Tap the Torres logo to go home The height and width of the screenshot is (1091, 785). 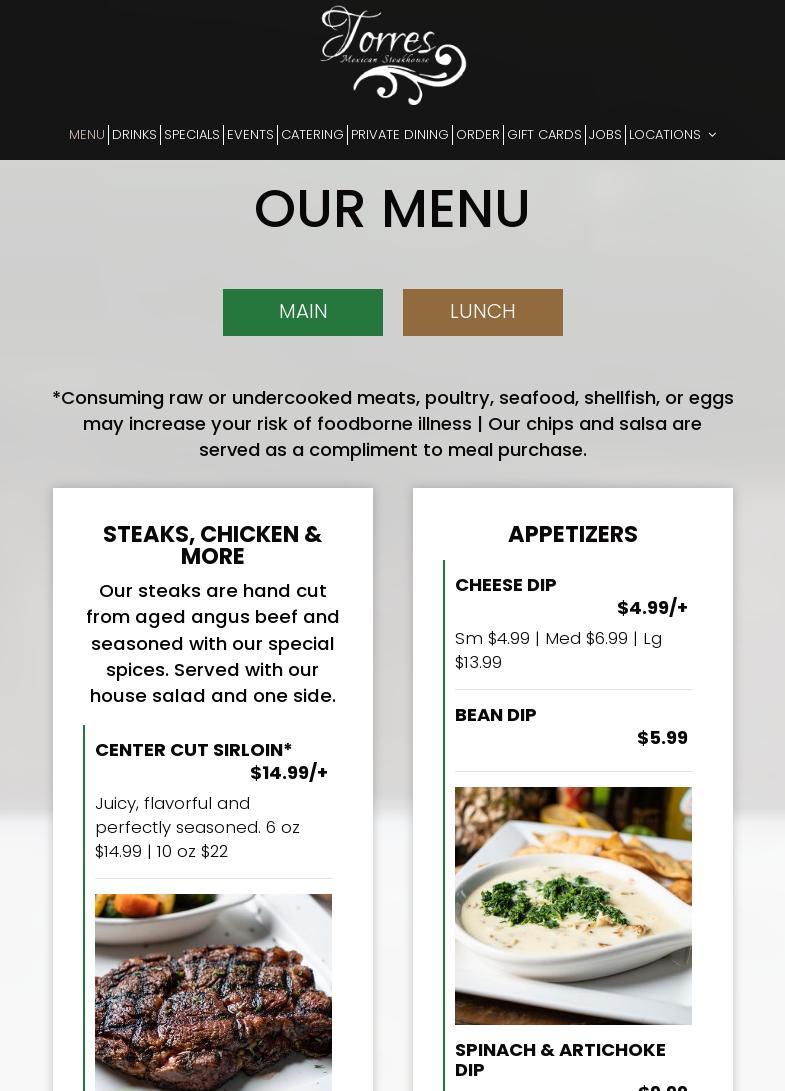(392, 55)
